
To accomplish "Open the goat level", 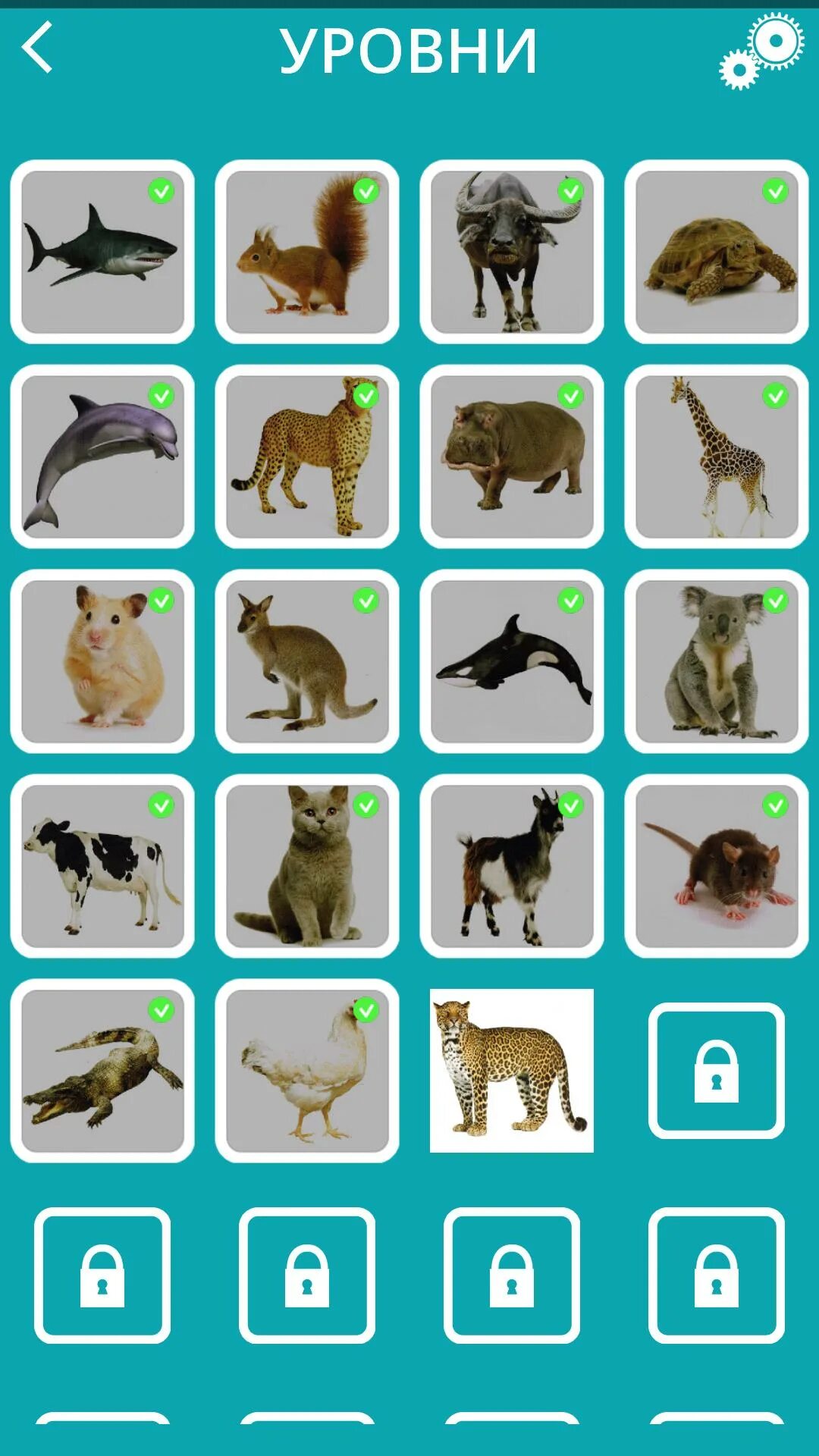I will (x=512, y=866).
